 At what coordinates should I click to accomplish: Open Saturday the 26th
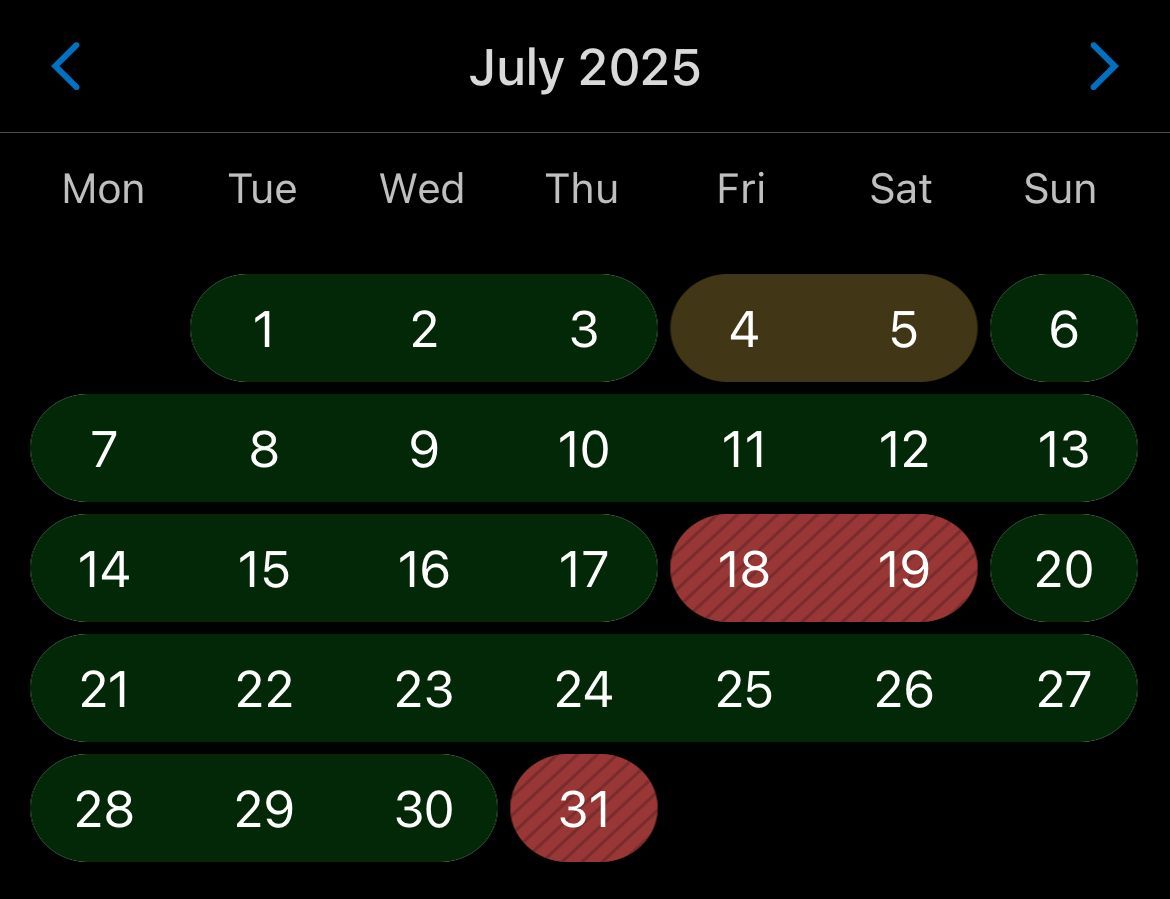tap(903, 689)
